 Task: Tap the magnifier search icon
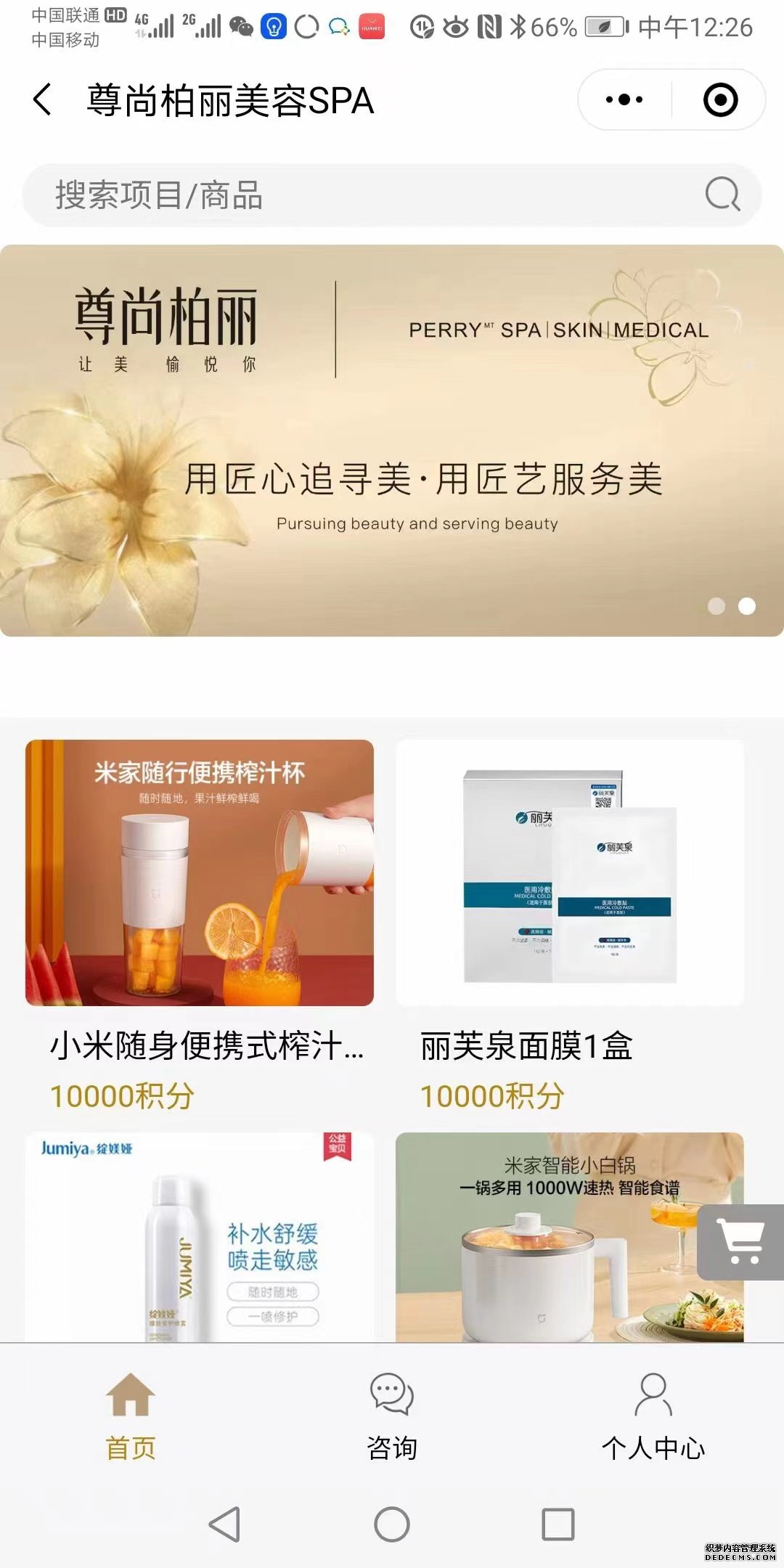(722, 194)
